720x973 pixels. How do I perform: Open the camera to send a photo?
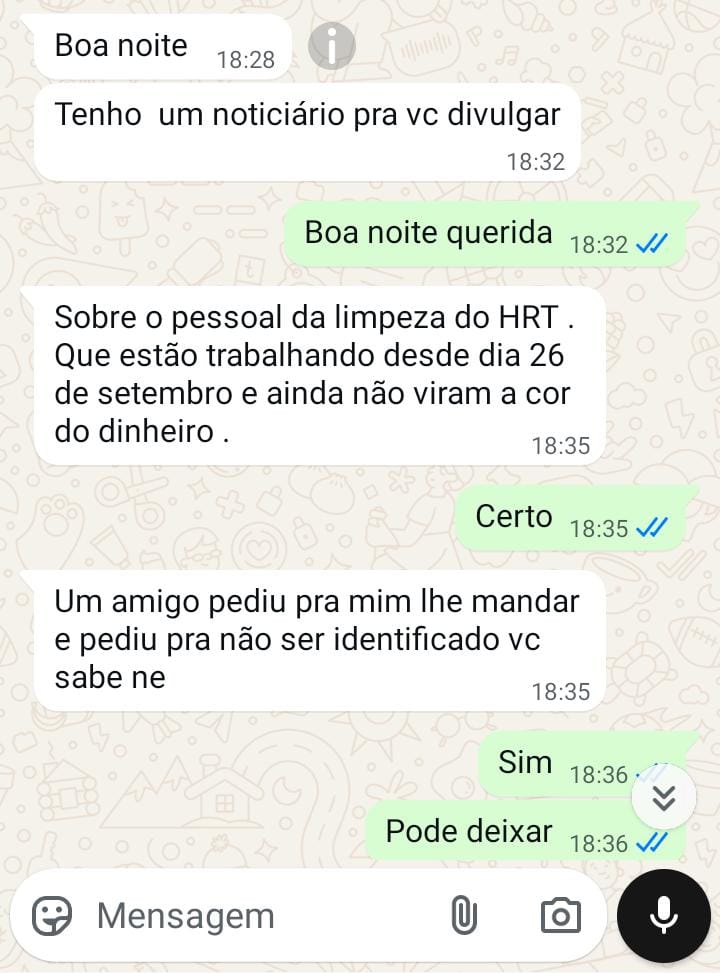point(560,915)
